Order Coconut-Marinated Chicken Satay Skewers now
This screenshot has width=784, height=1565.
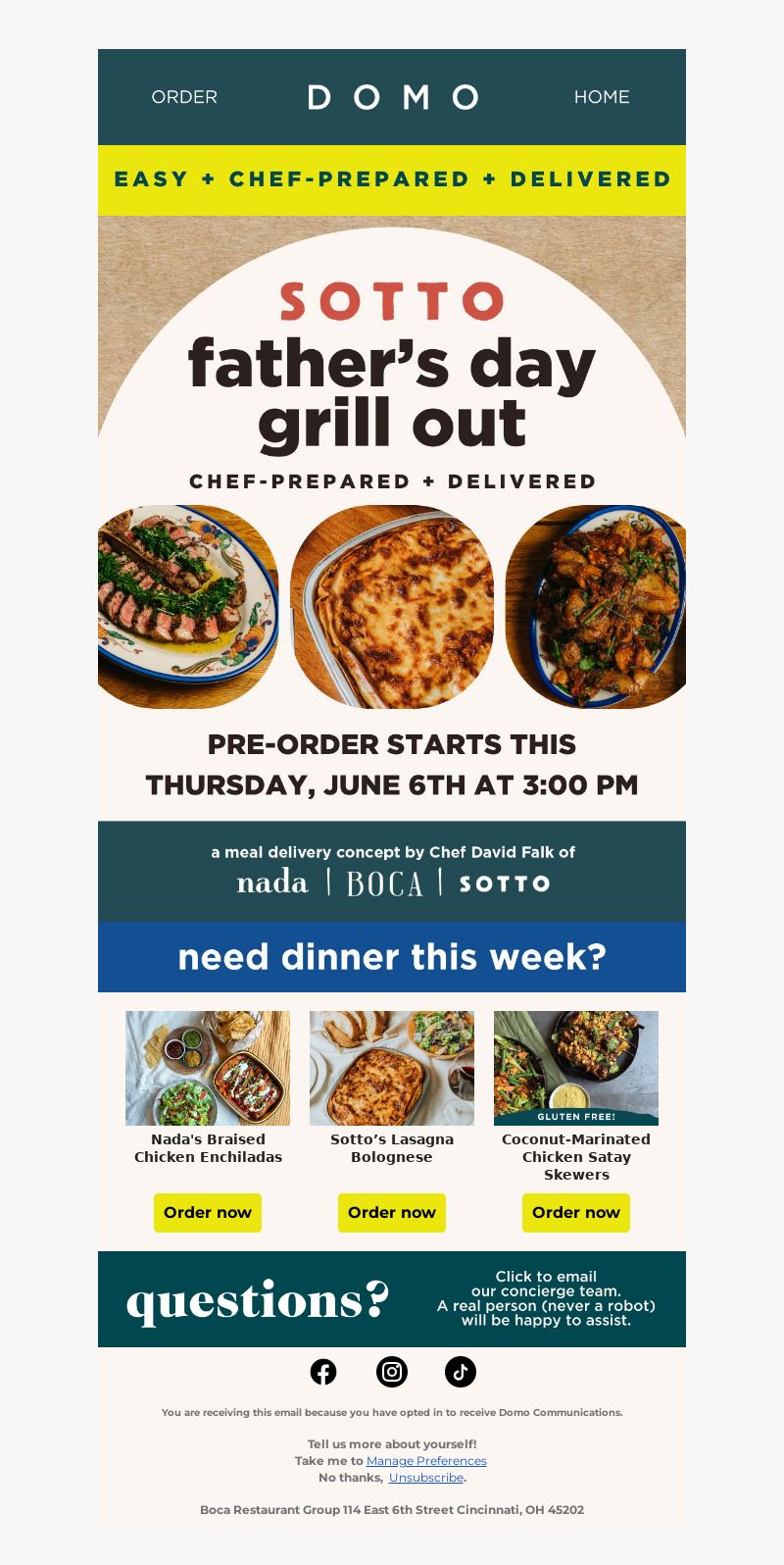576,1213
